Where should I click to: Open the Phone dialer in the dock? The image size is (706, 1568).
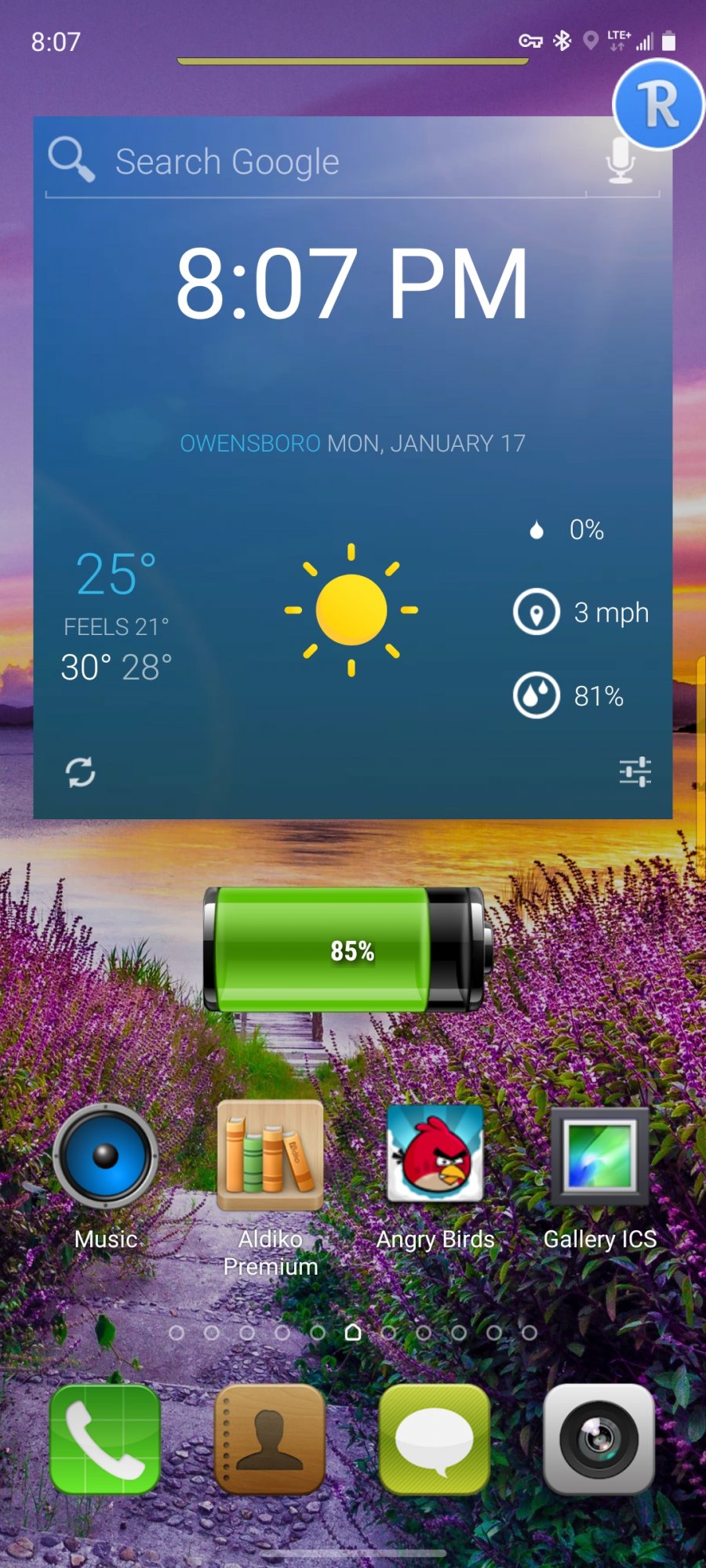tap(105, 1439)
